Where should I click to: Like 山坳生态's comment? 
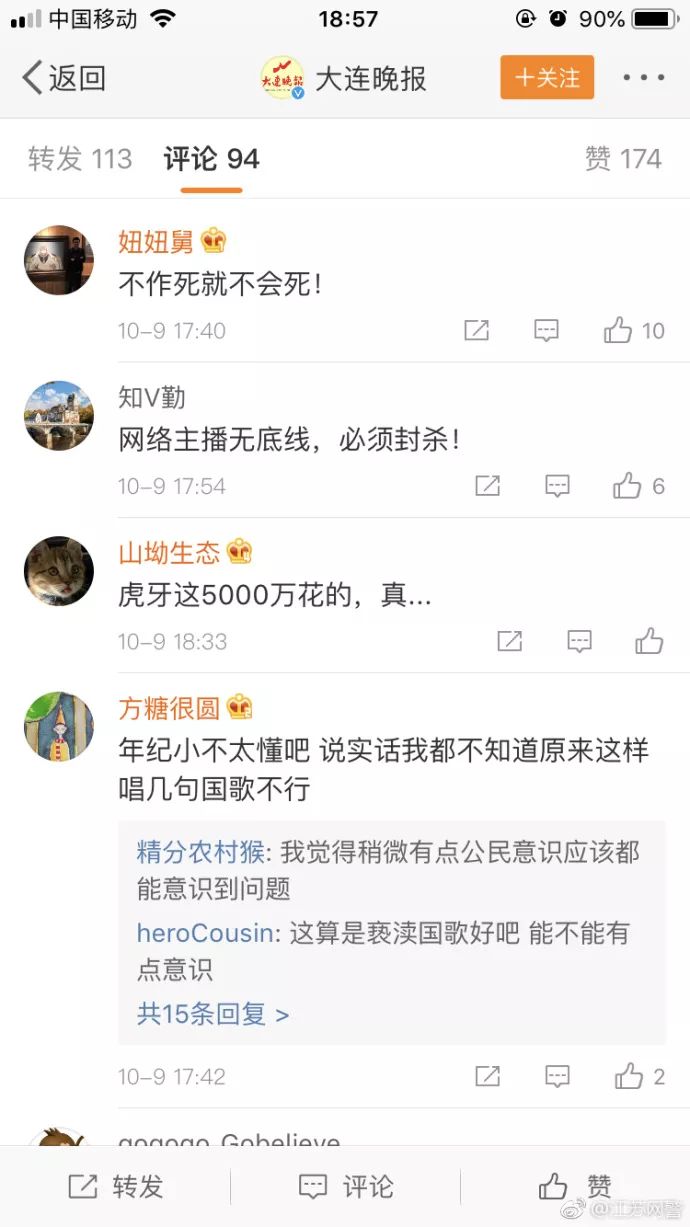click(649, 641)
